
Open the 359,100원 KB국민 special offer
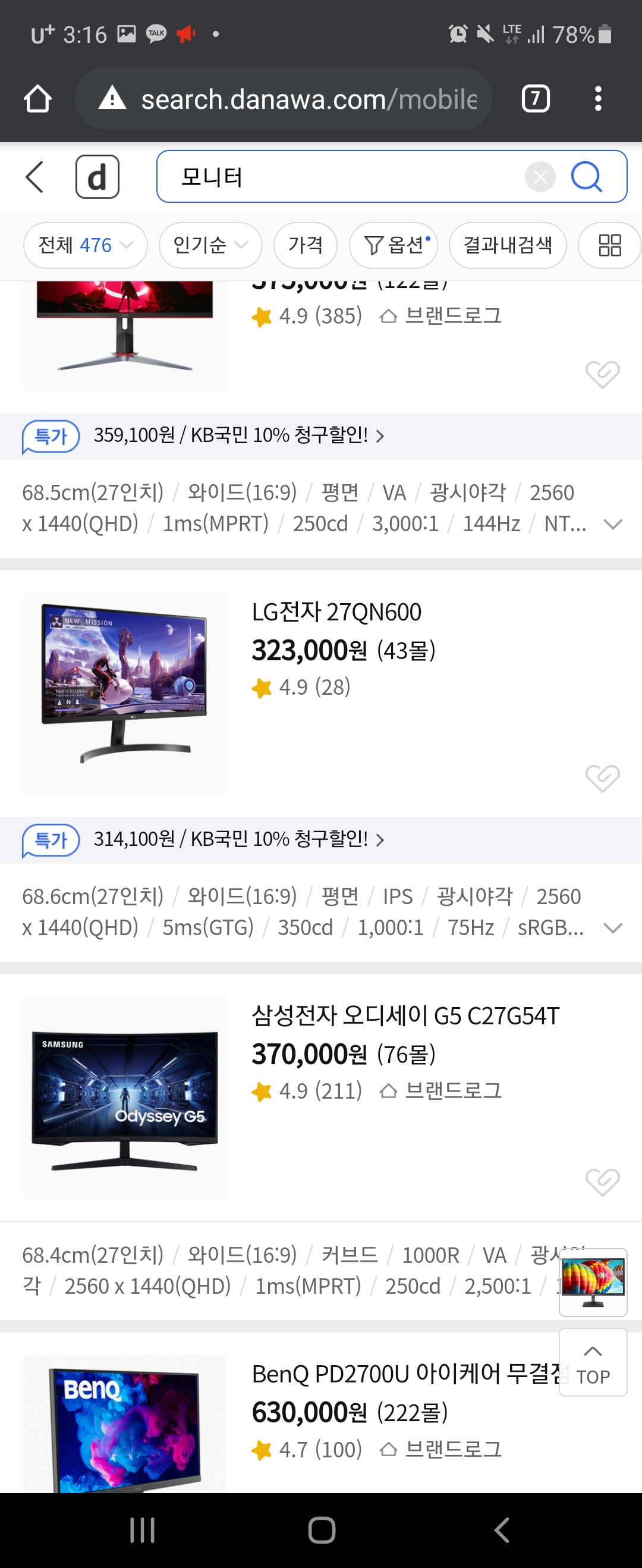[x=237, y=436]
